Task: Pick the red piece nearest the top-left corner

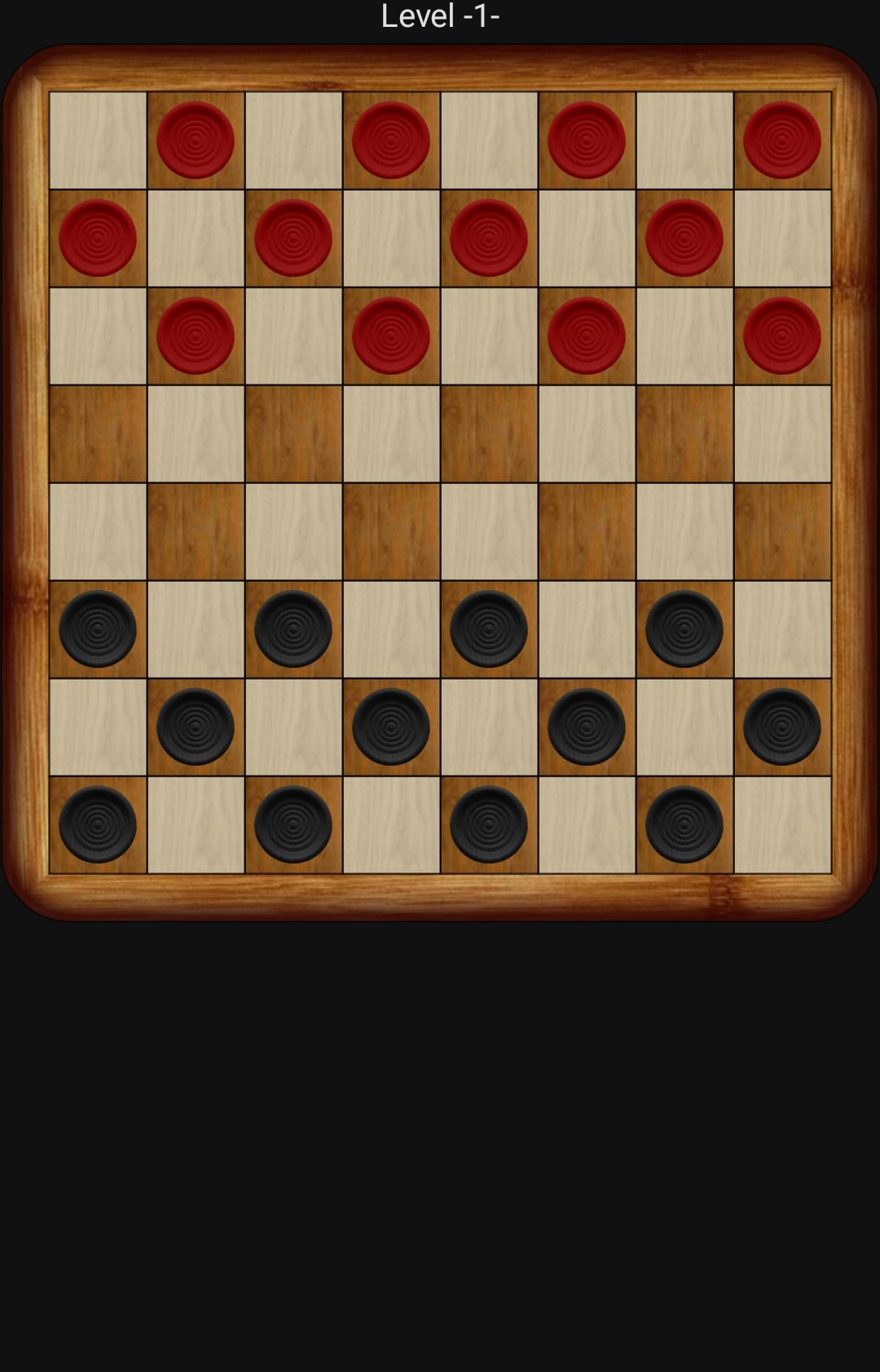Action: coord(196,139)
